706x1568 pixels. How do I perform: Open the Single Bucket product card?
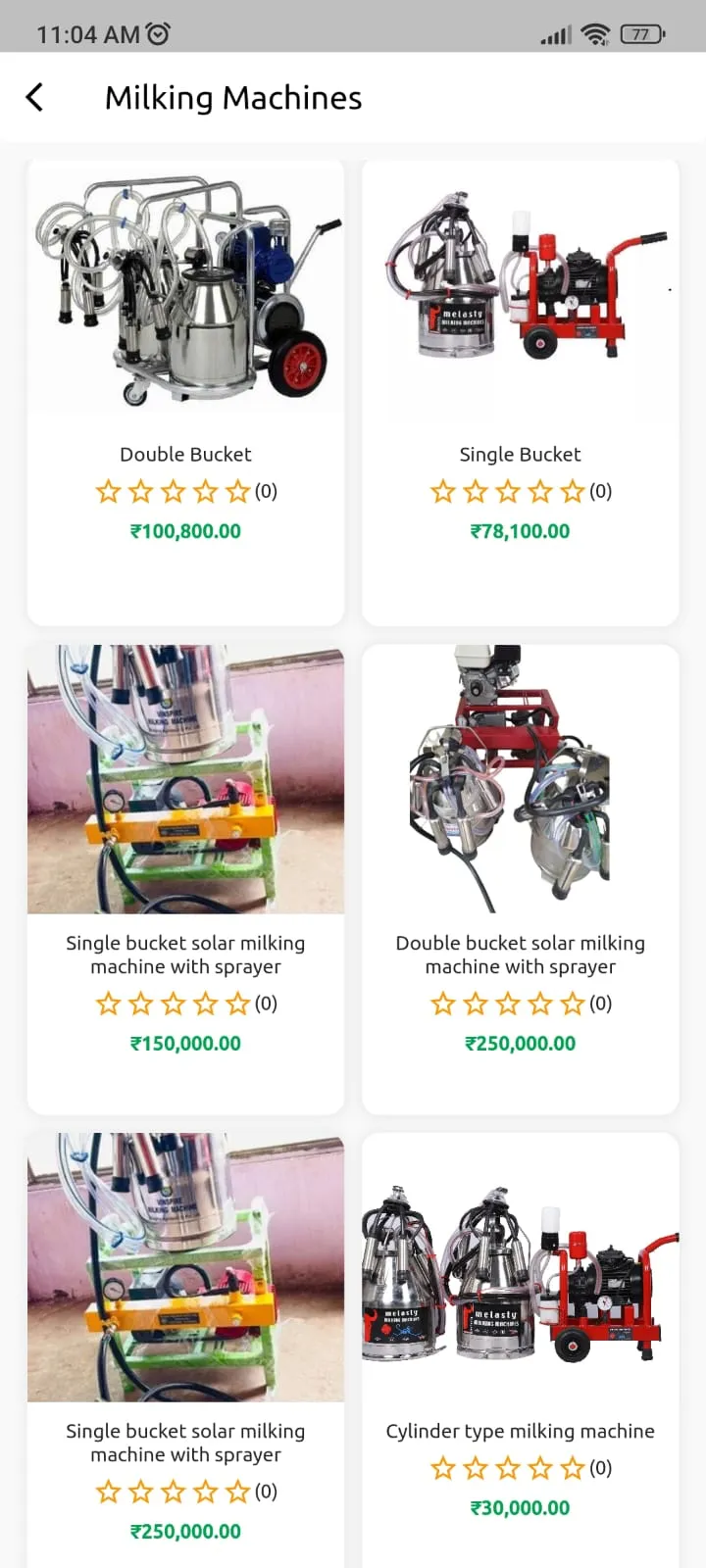[520, 392]
